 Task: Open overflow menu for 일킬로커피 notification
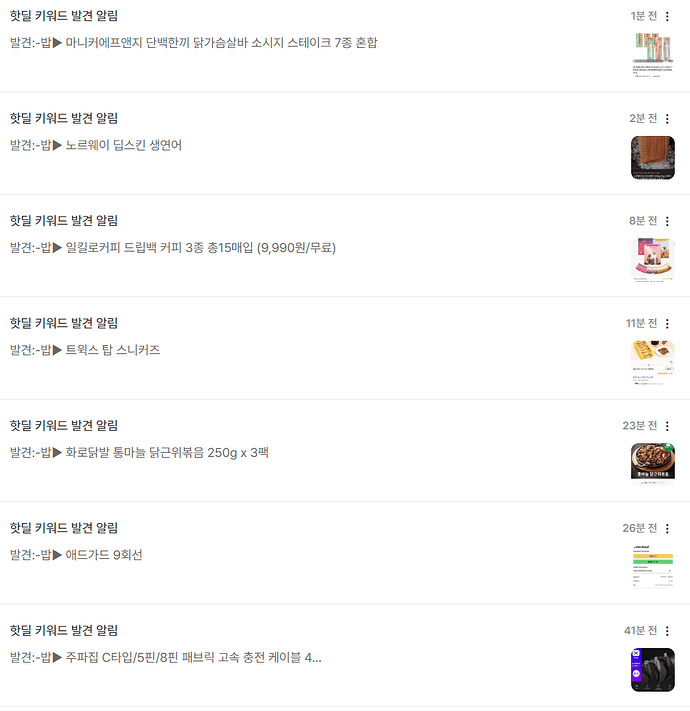(x=668, y=221)
